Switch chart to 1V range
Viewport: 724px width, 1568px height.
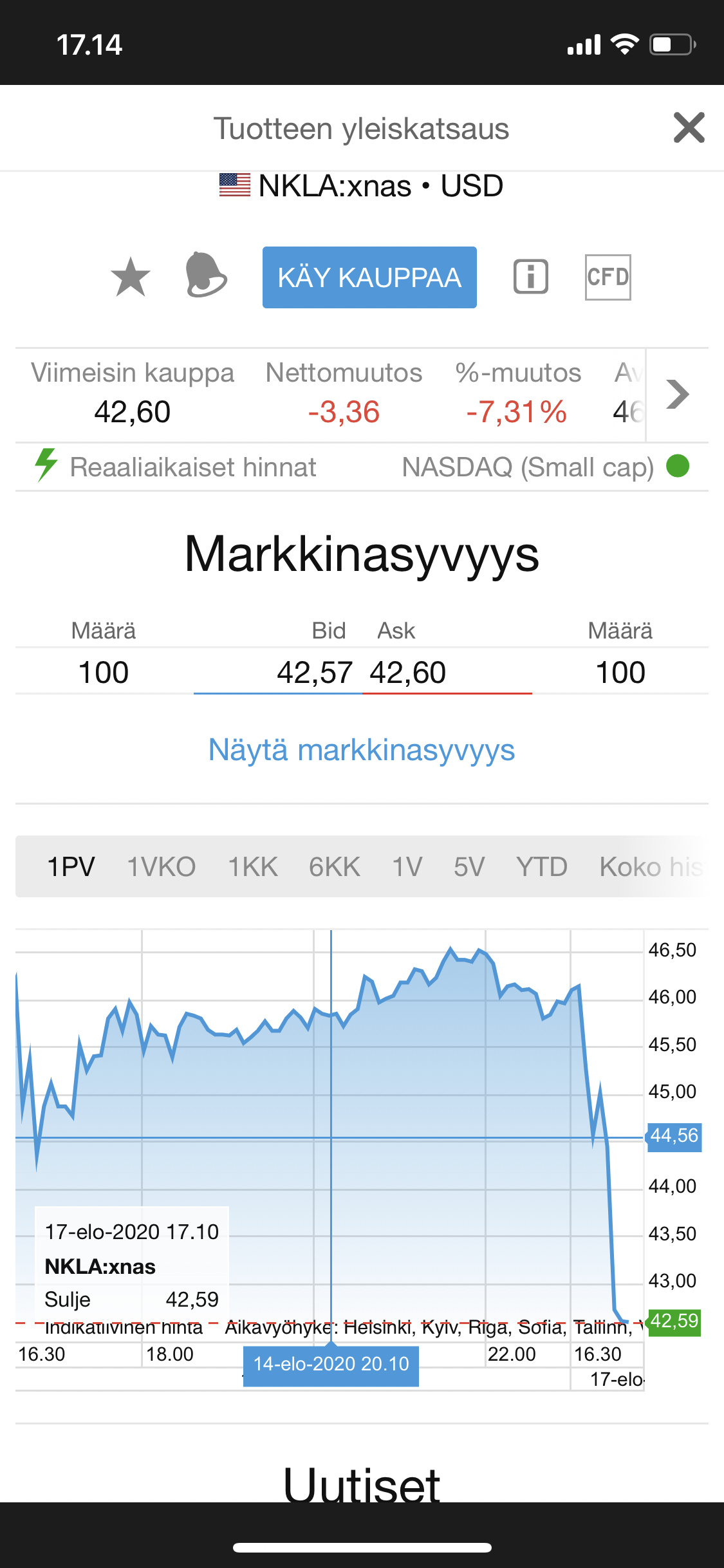point(407,866)
